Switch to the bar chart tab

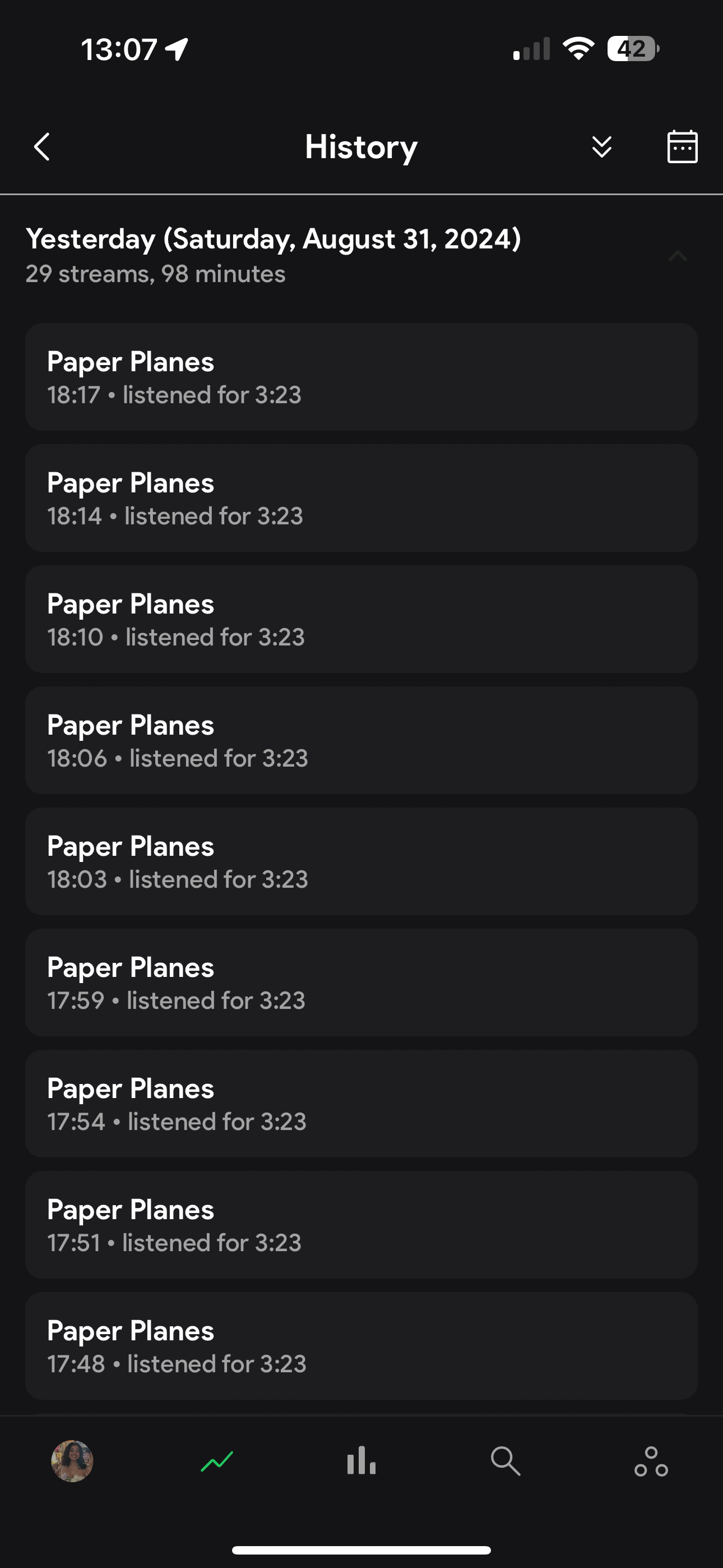(x=361, y=1461)
